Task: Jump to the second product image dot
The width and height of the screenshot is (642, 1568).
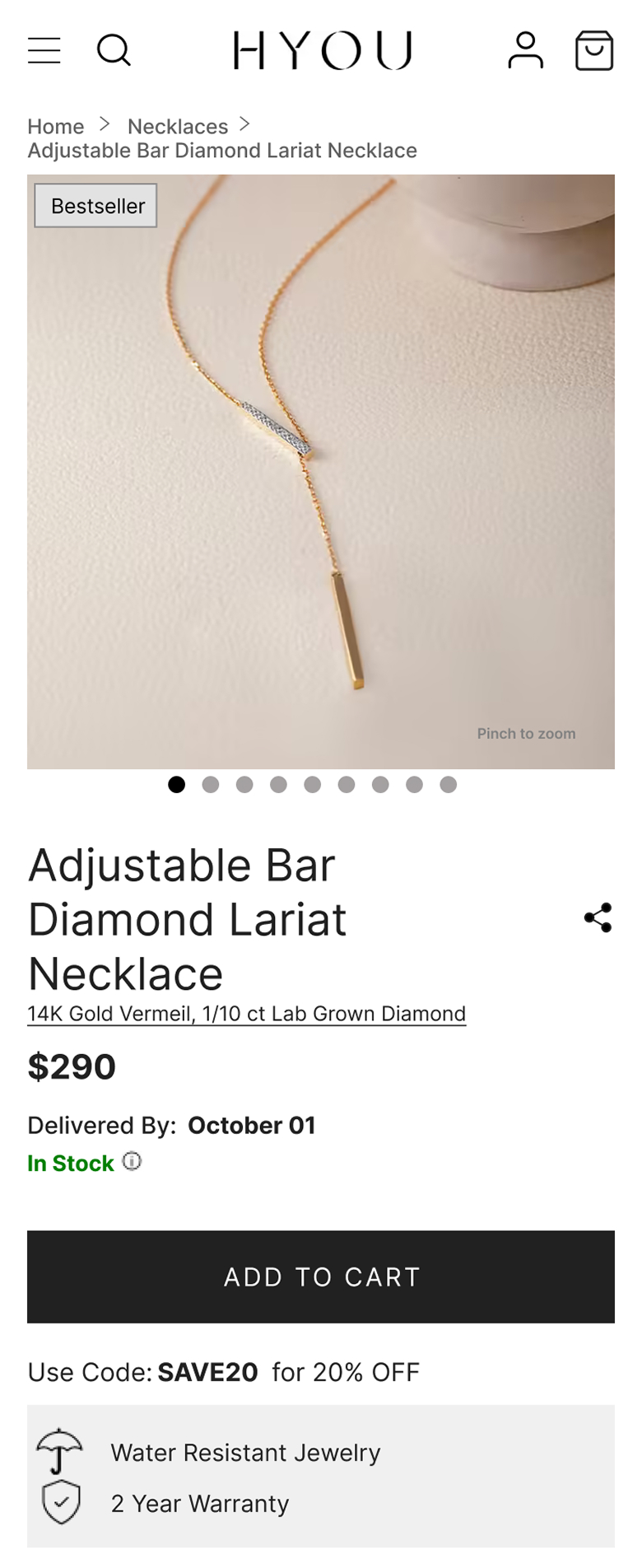Action: click(x=211, y=785)
